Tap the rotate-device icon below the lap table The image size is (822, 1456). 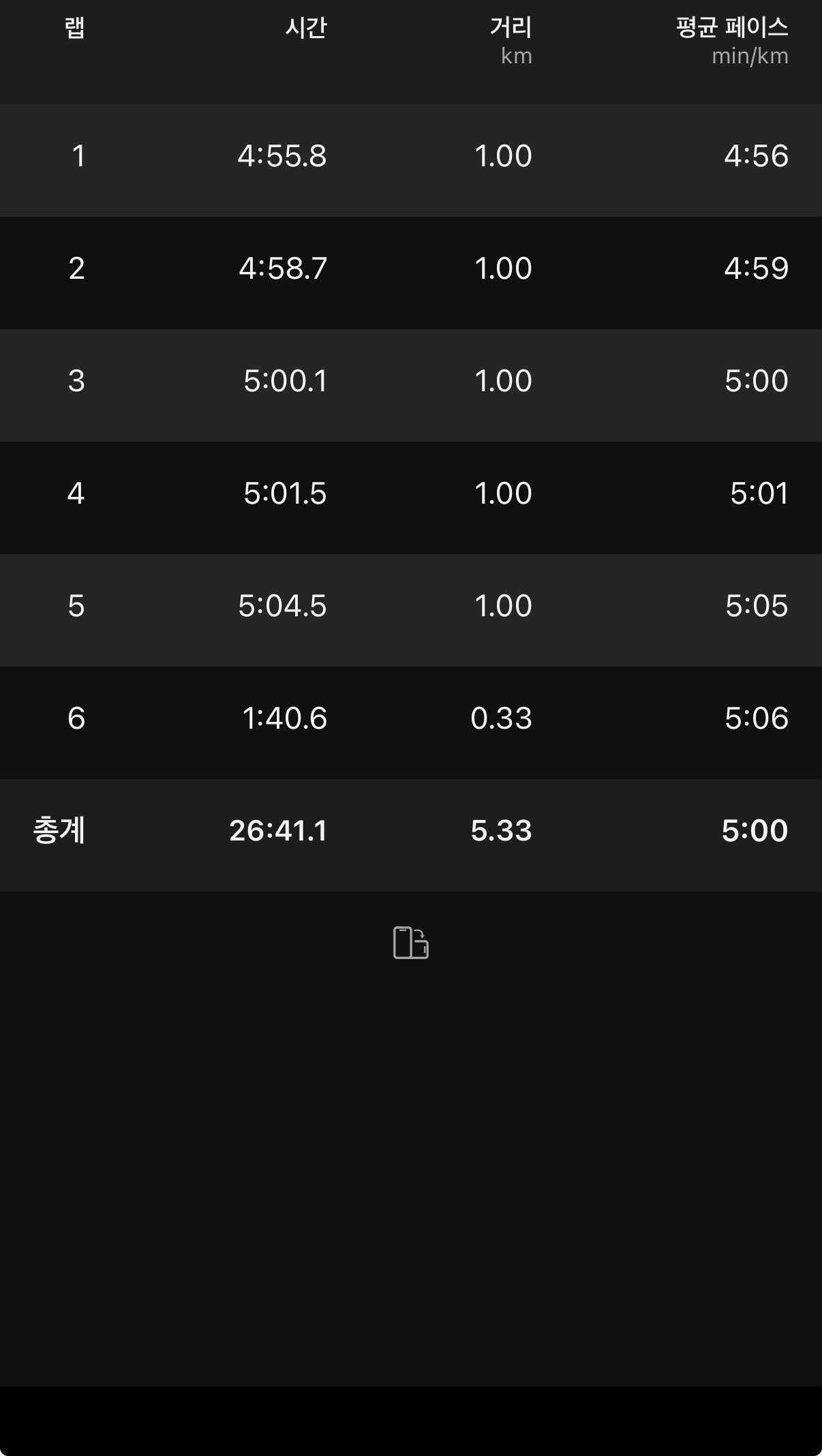(x=411, y=943)
